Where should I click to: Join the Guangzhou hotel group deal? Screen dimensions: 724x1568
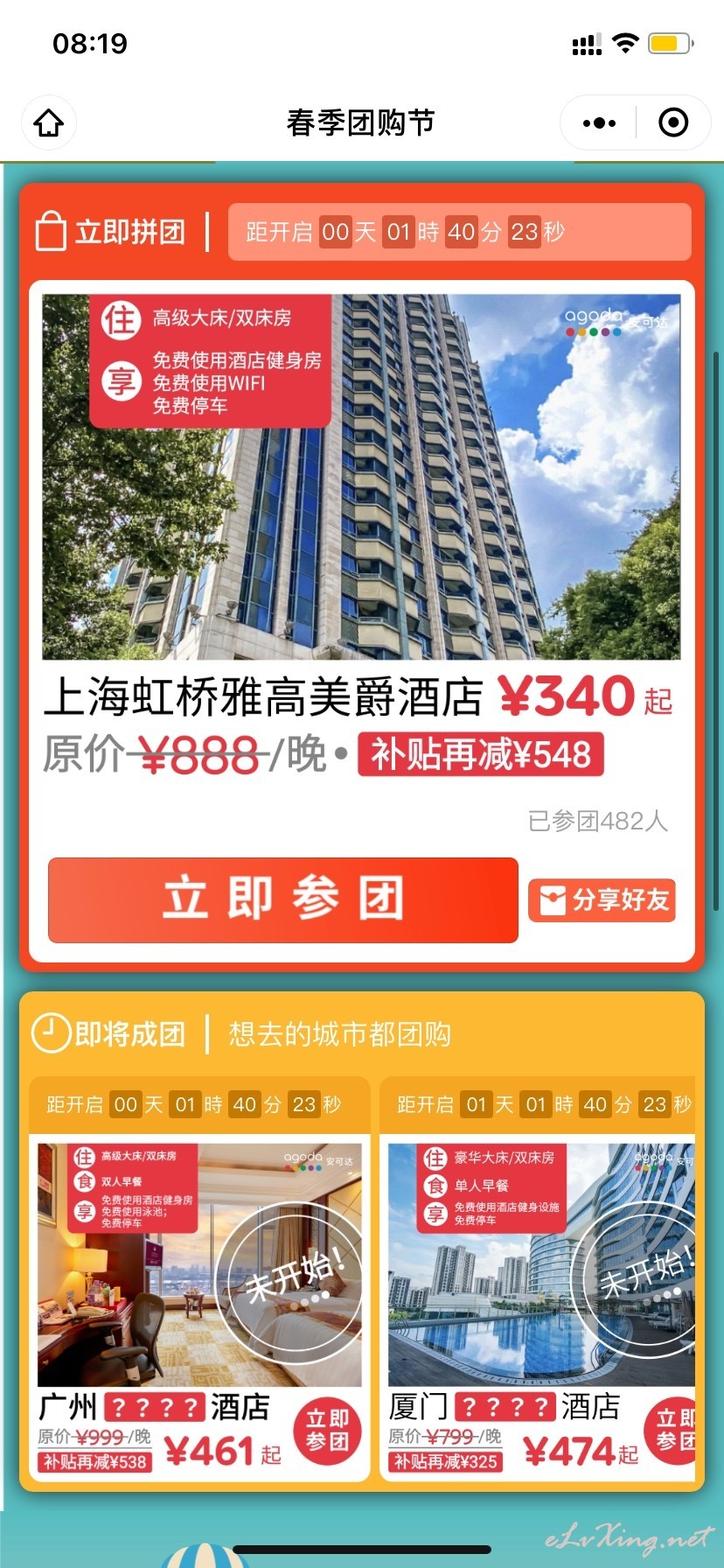(x=327, y=1430)
